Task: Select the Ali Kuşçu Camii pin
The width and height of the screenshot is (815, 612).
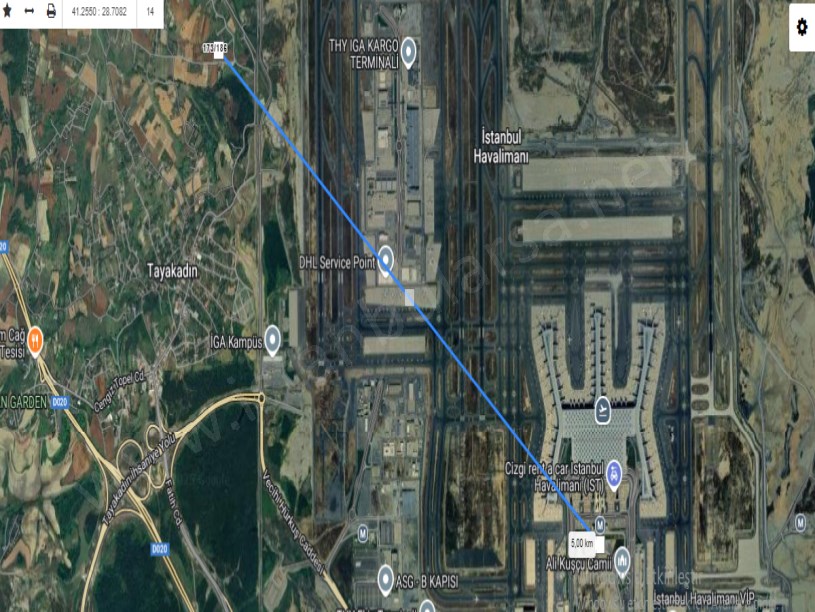Action: pos(622,559)
